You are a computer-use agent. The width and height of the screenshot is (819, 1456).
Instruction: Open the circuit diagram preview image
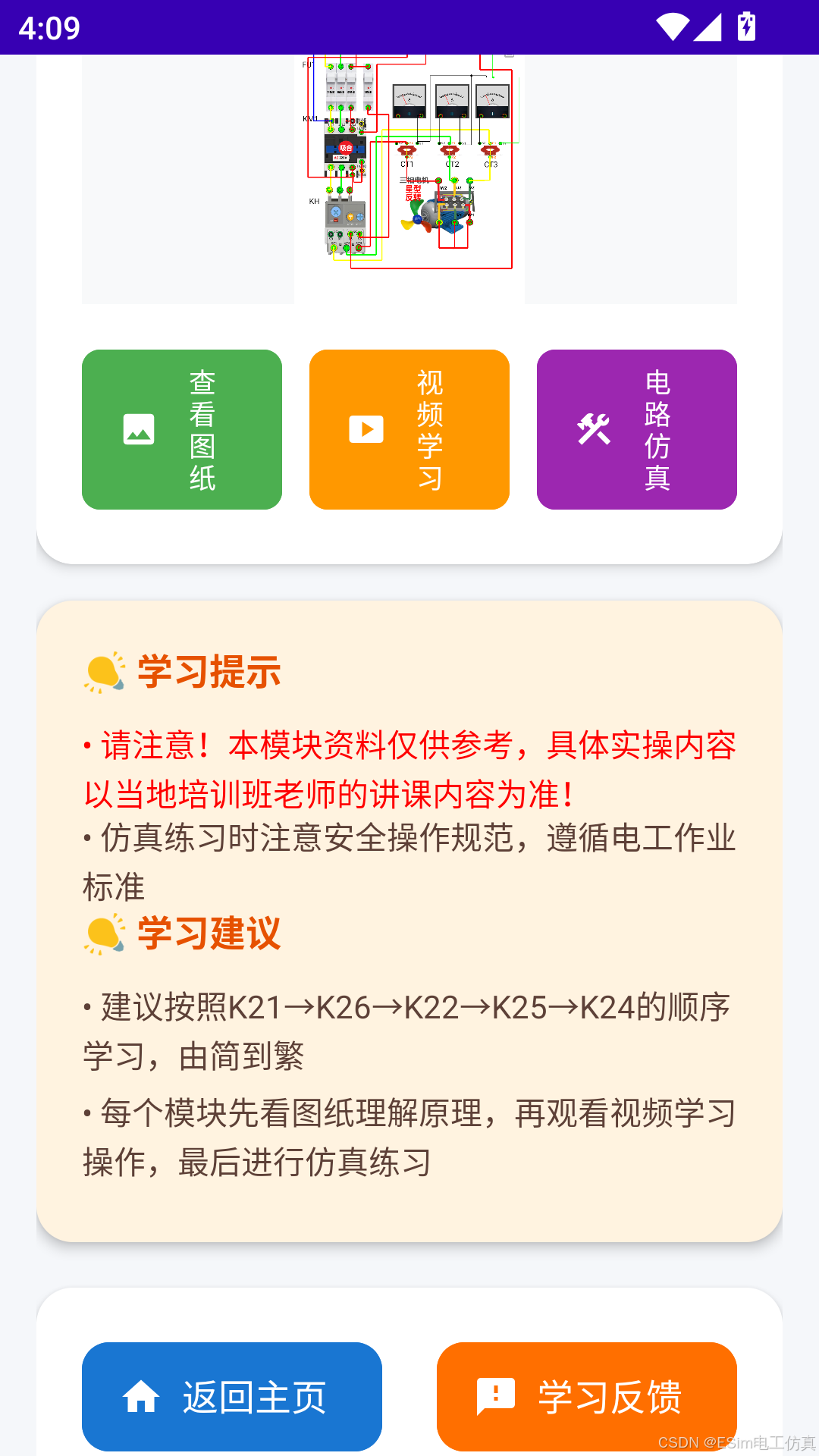409,174
